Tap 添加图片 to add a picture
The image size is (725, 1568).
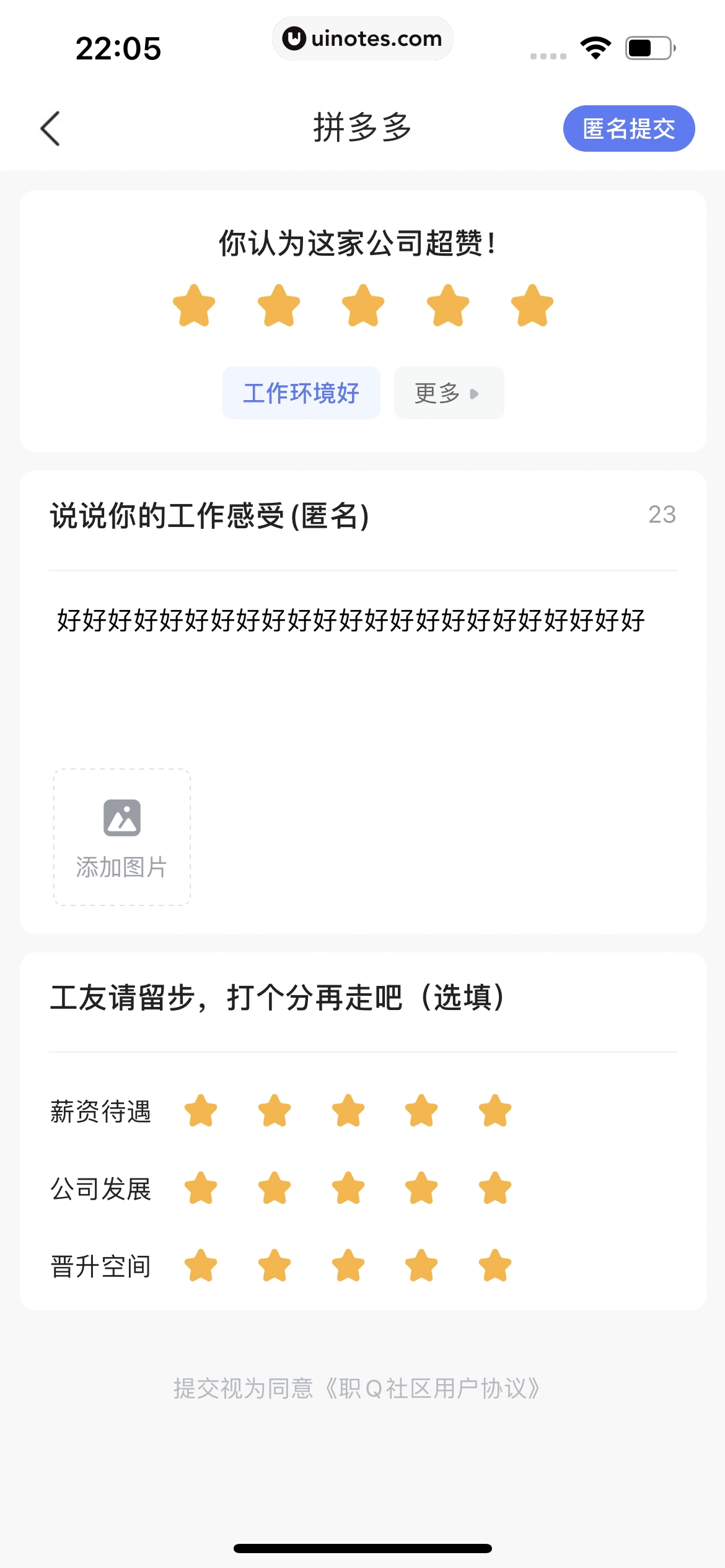[122, 837]
